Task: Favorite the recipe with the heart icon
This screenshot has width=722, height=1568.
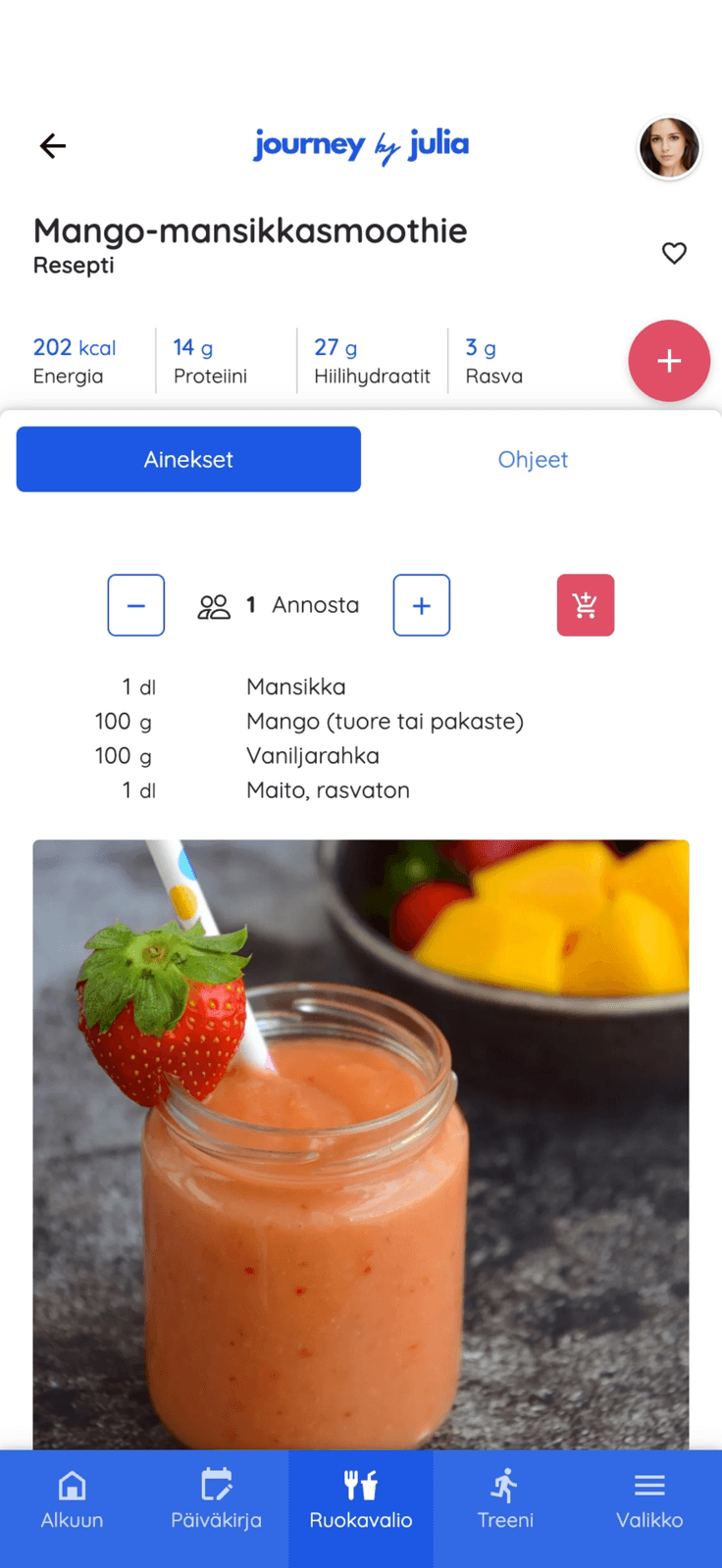Action: point(674,253)
